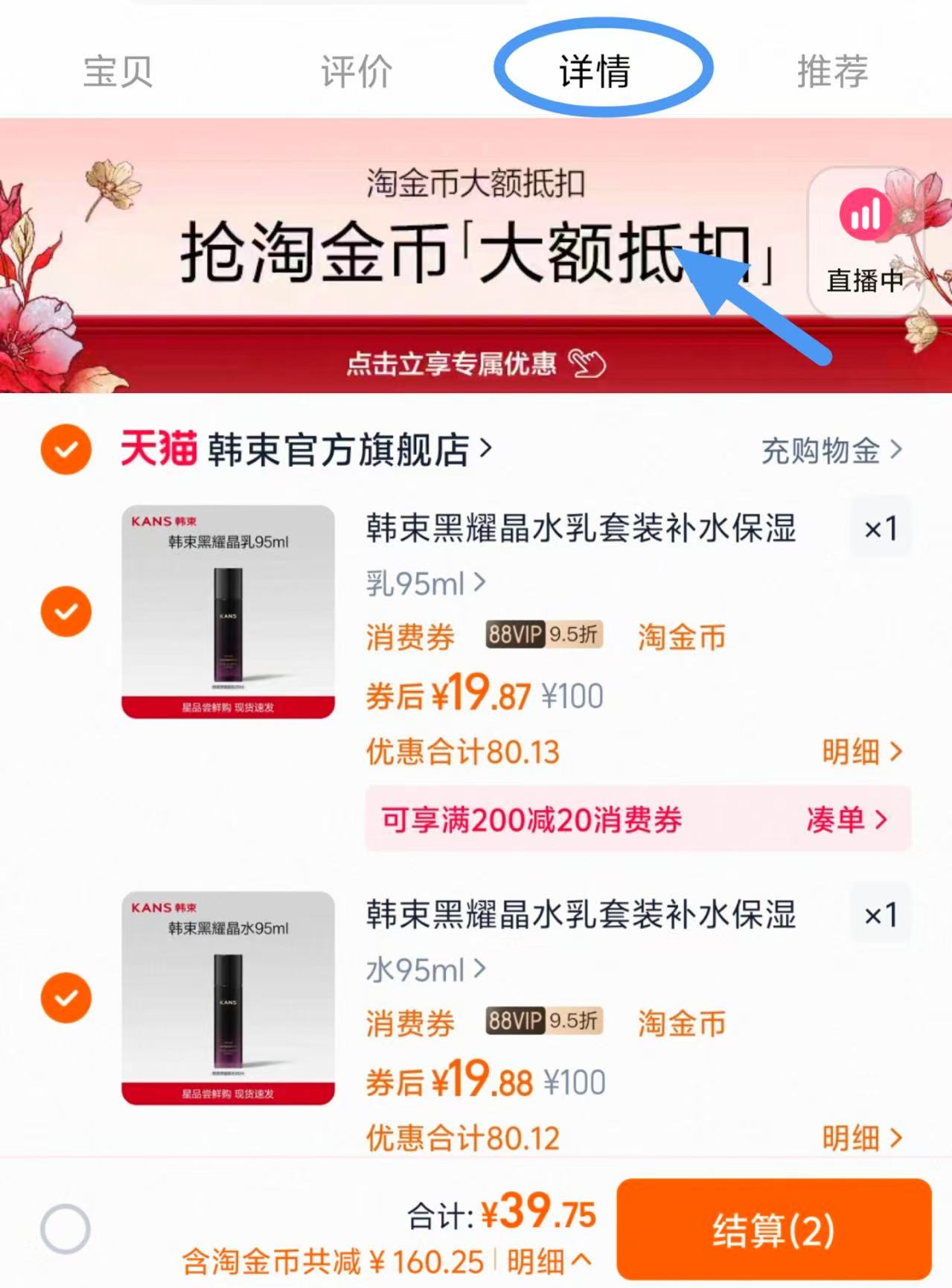
Task: Open the 推荐 tab
Action: point(831,71)
